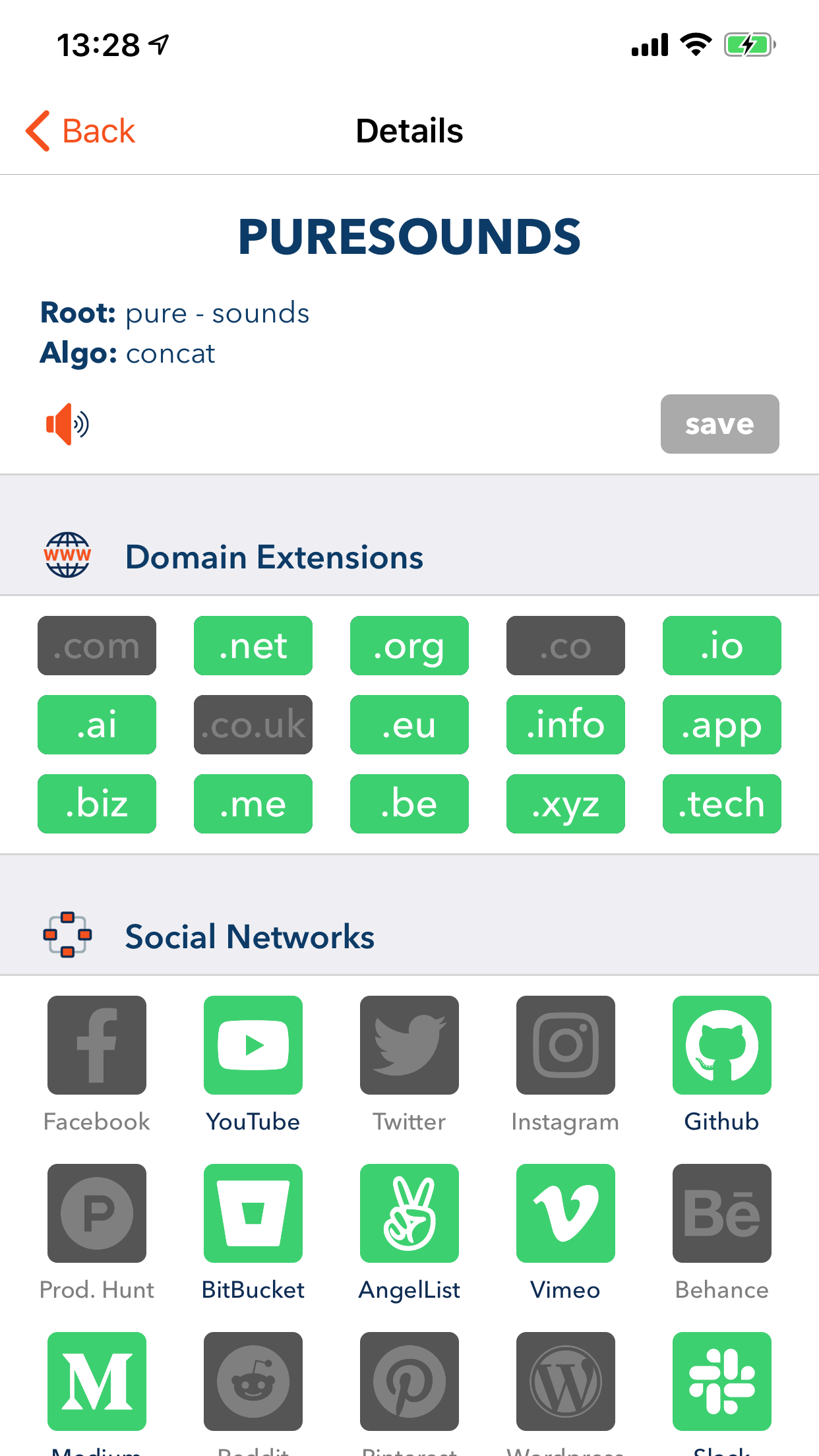The width and height of the screenshot is (819, 1456).
Task: Play the PURESOUNDS pronunciation audio
Action: (66, 424)
